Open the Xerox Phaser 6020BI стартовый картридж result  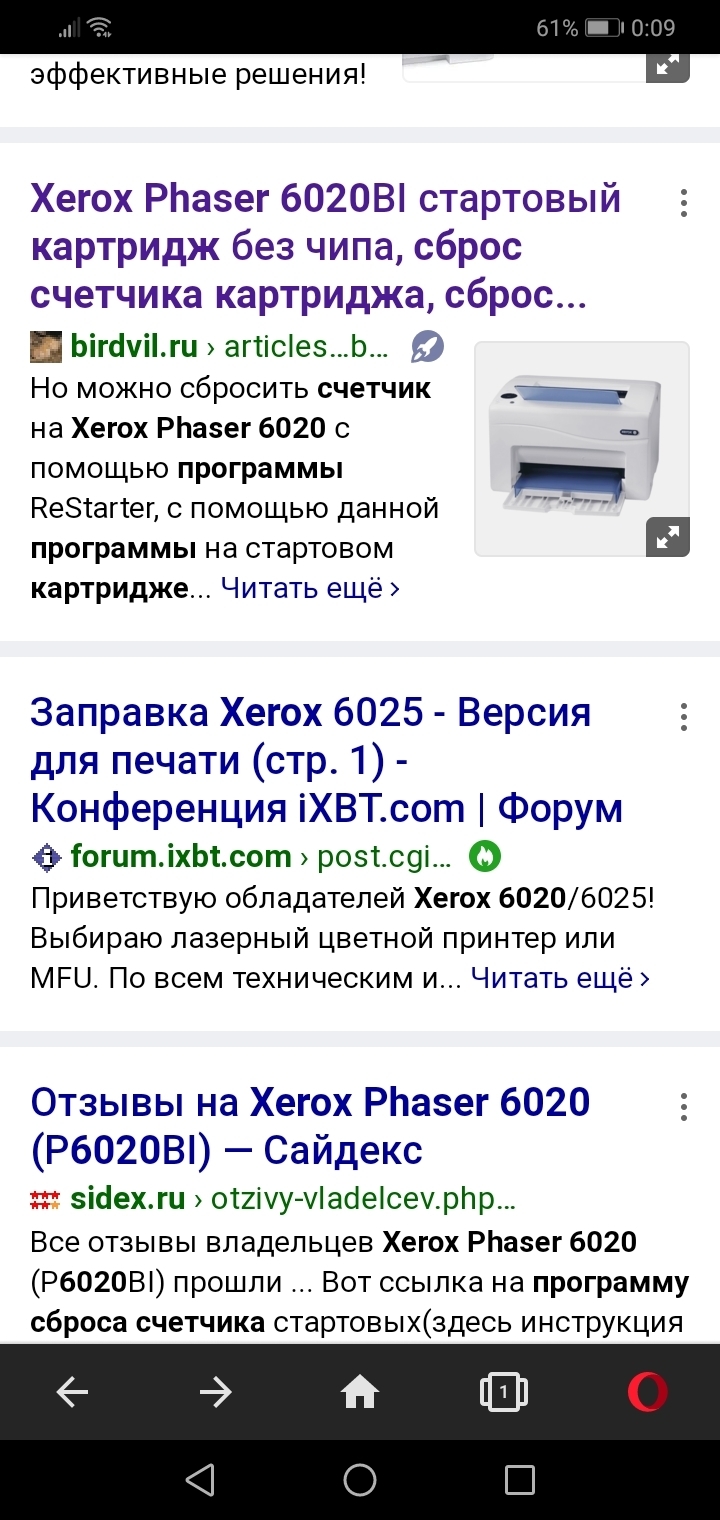[325, 247]
